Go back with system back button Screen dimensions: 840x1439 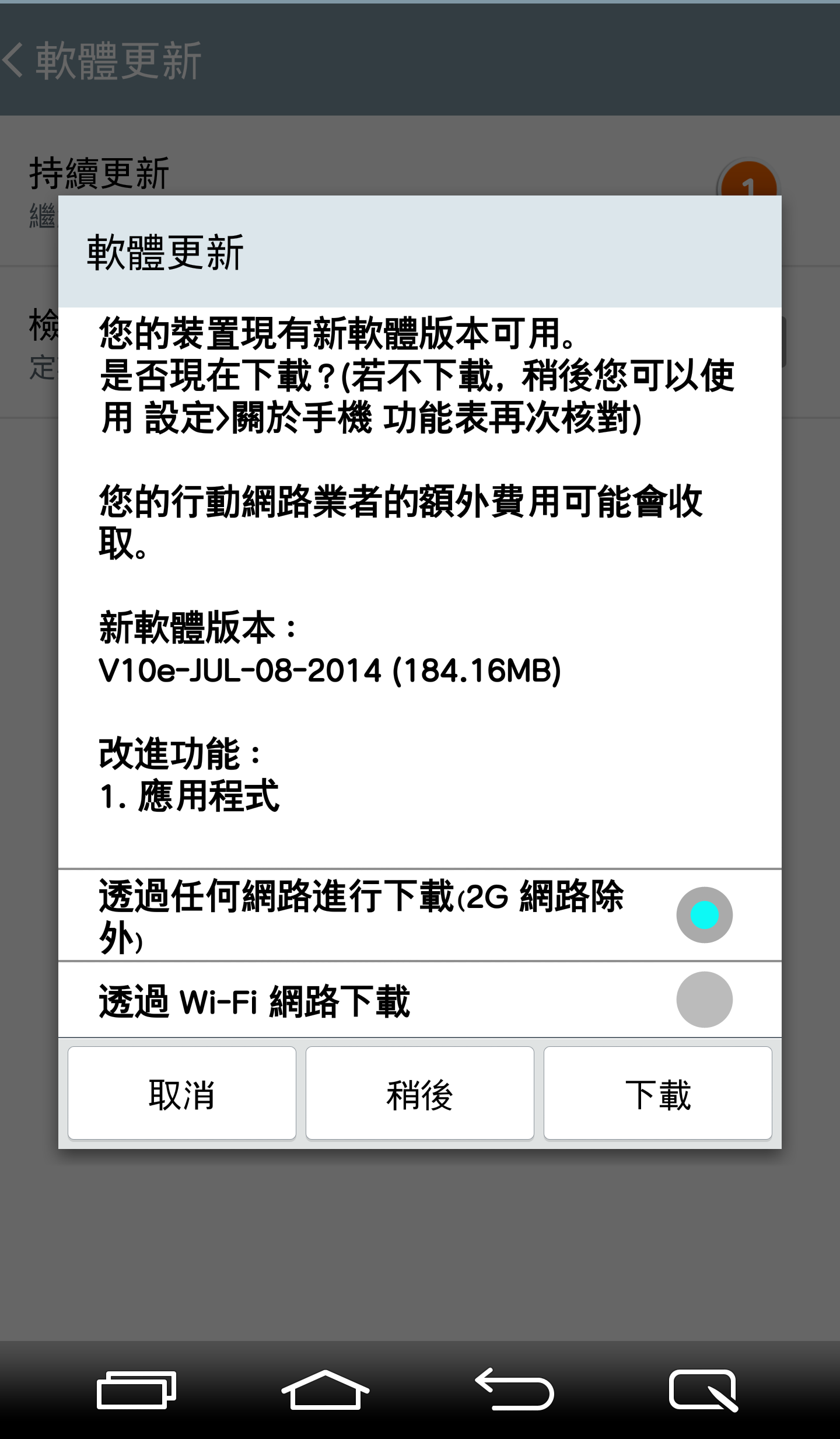click(514, 1389)
